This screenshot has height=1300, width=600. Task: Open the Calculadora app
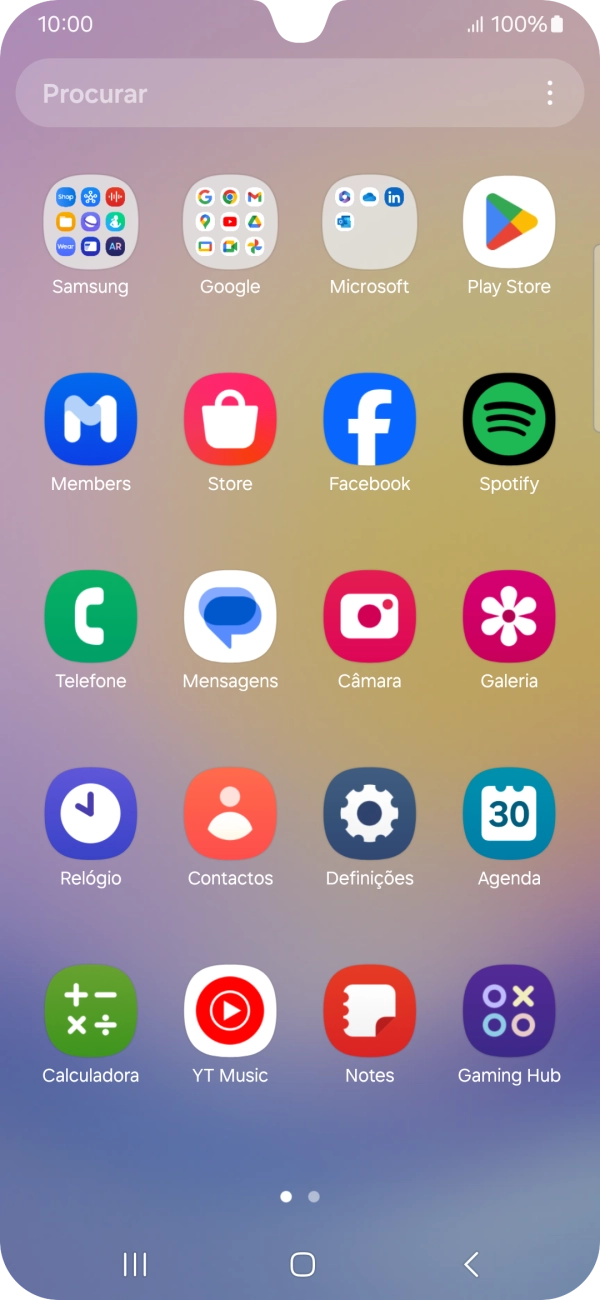coord(91,1010)
